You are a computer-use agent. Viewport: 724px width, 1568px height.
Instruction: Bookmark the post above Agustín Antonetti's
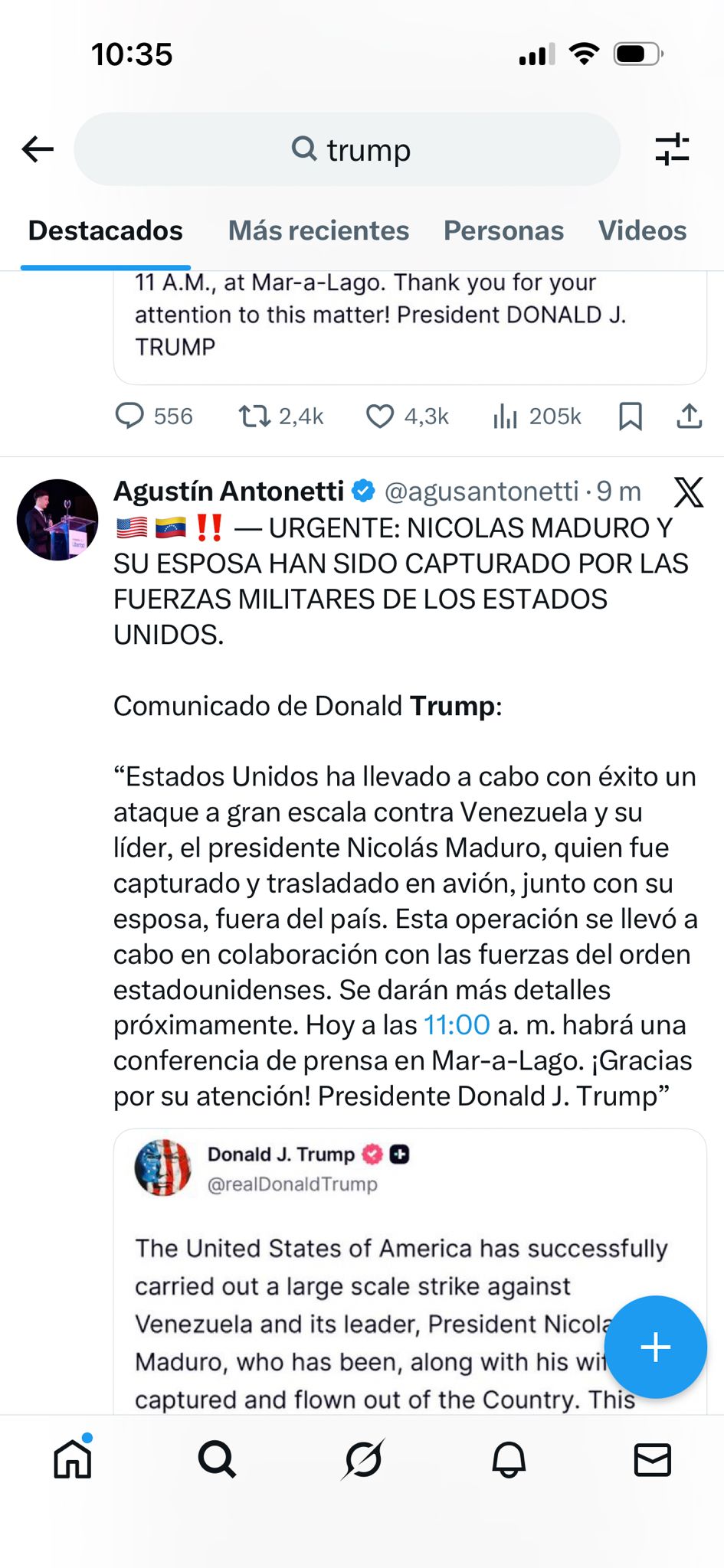(x=630, y=416)
